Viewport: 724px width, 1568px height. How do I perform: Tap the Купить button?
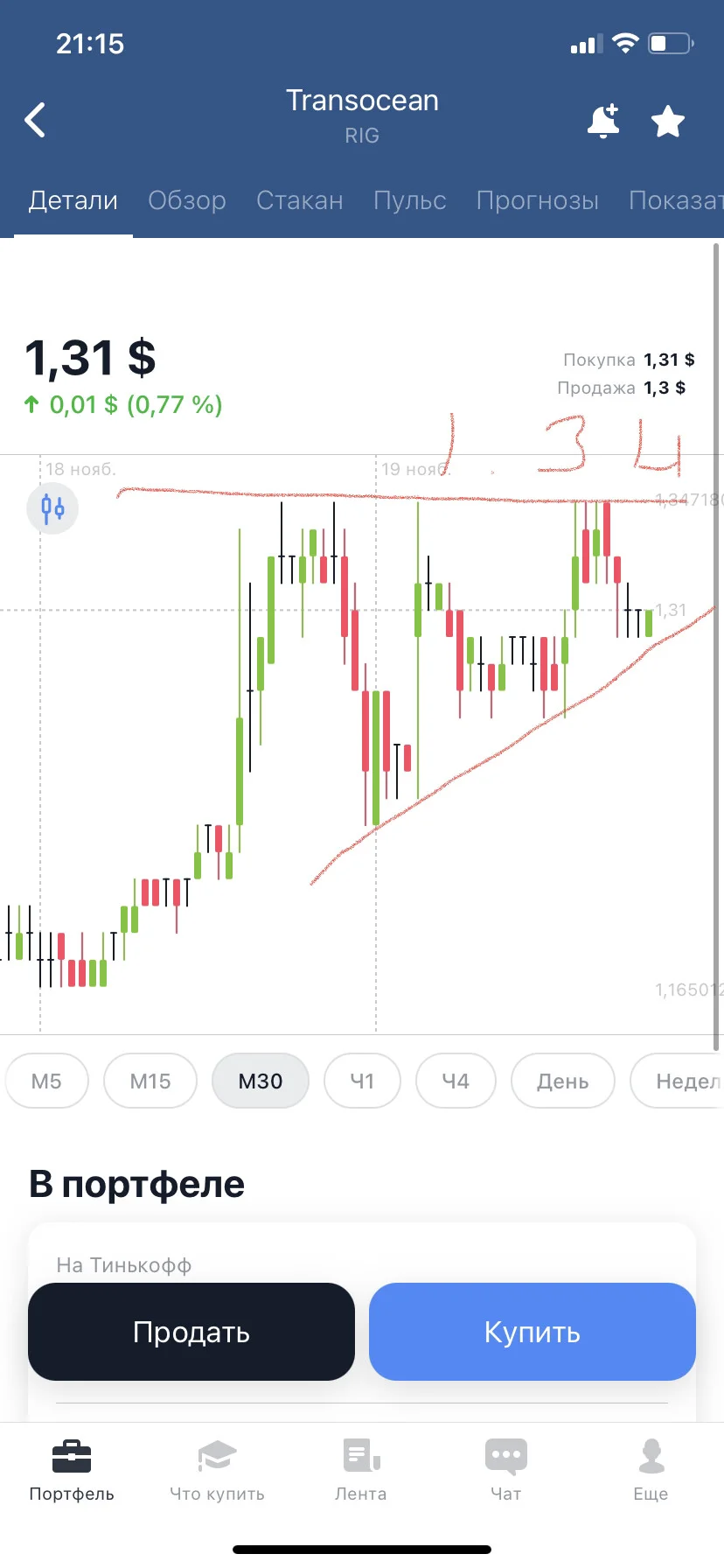533,1332
